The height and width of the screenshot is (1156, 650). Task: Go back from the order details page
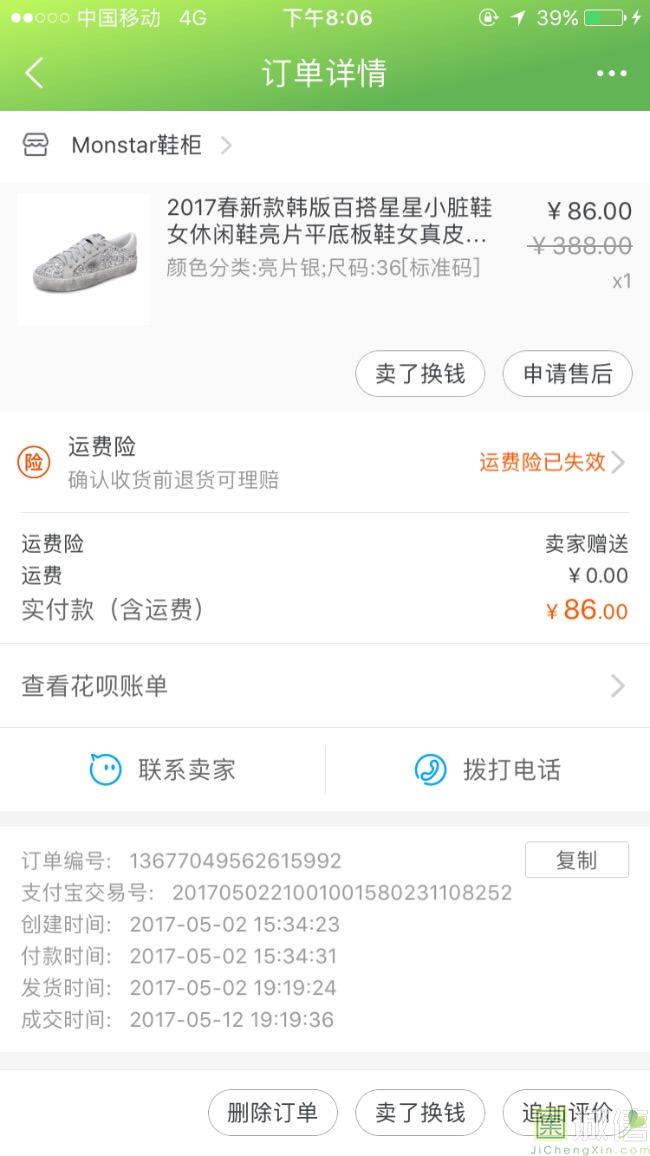click(34, 73)
